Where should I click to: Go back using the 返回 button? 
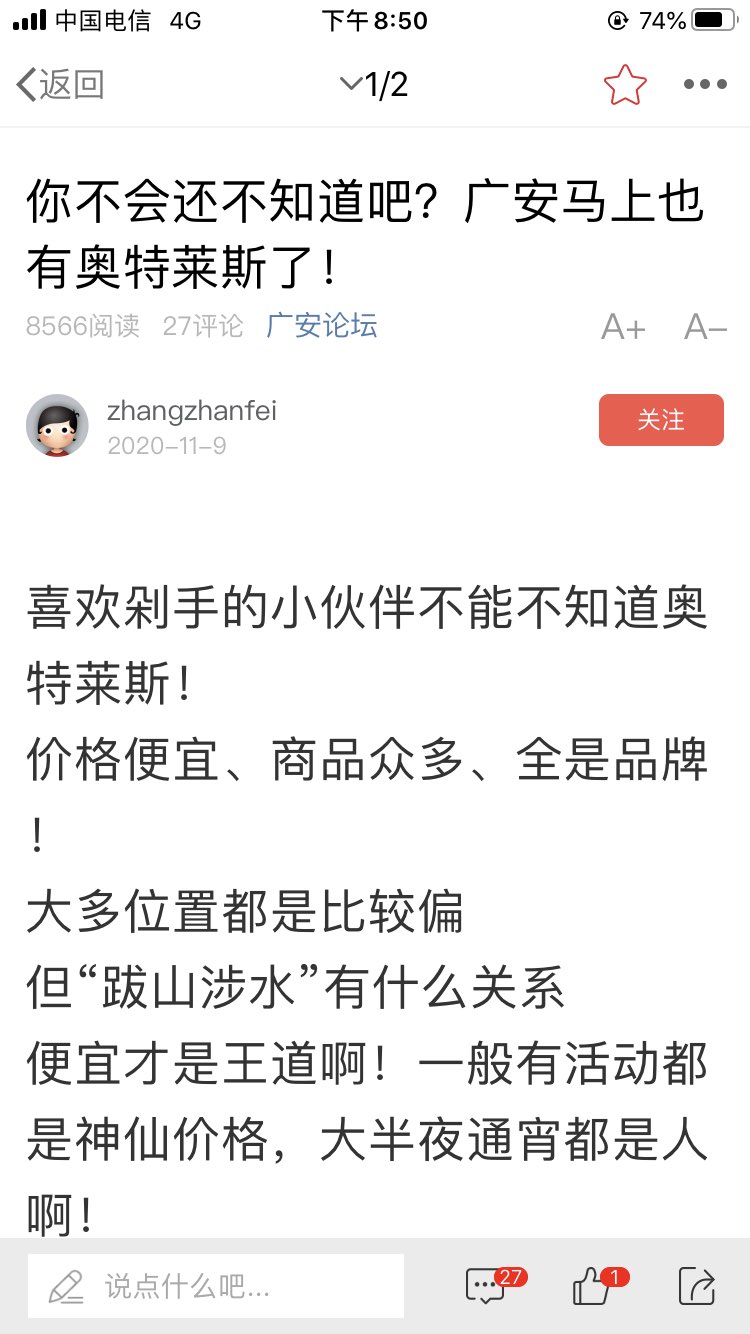(60, 85)
